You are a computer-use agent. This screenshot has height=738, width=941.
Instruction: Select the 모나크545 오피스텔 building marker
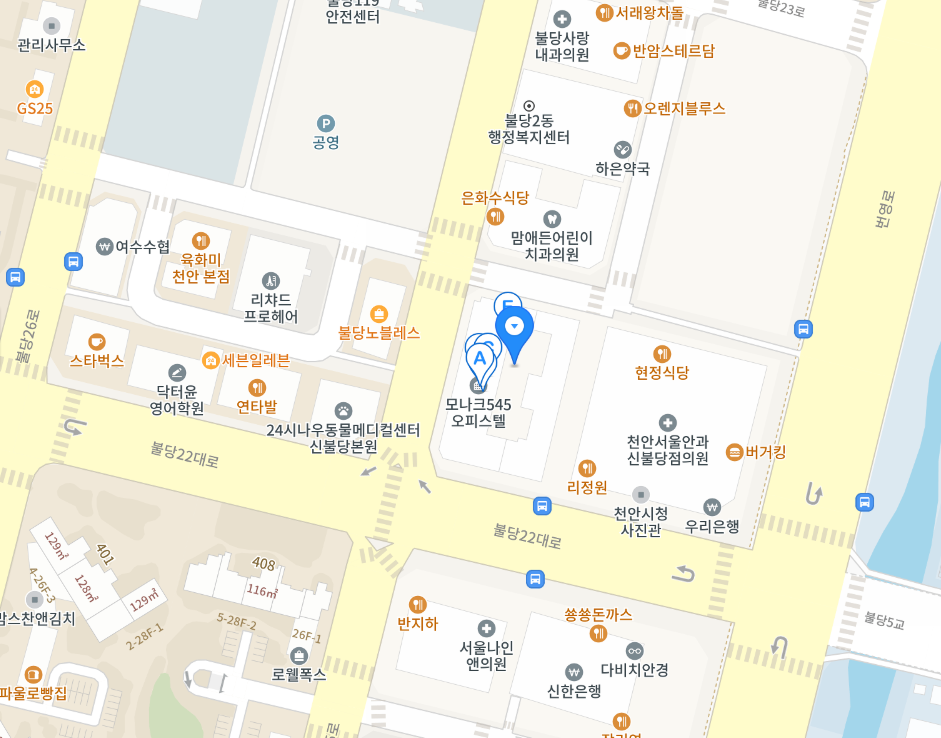[479, 385]
